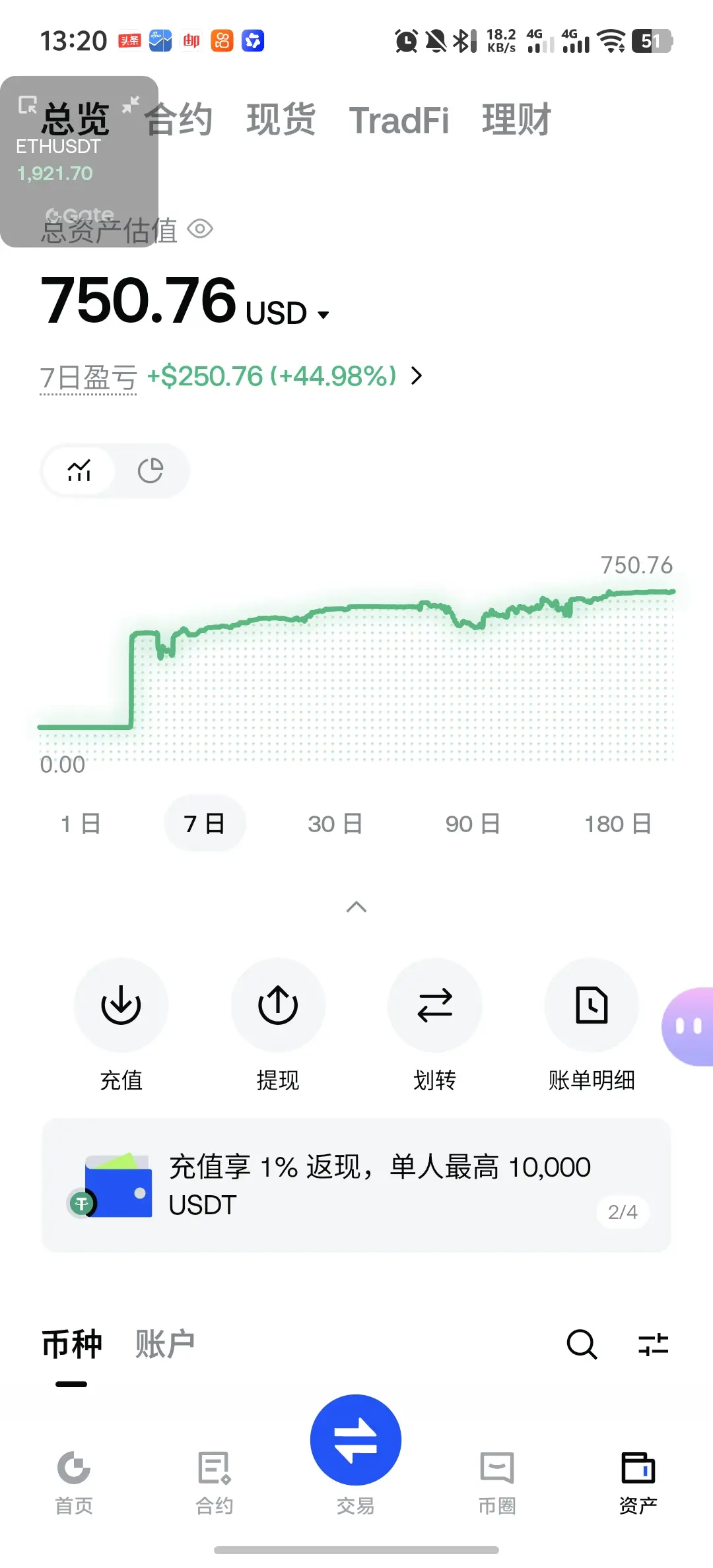Viewport: 713px width, 1568px height.
Task: Select the 30 日 time range
Action: click(x=335, y=824)
